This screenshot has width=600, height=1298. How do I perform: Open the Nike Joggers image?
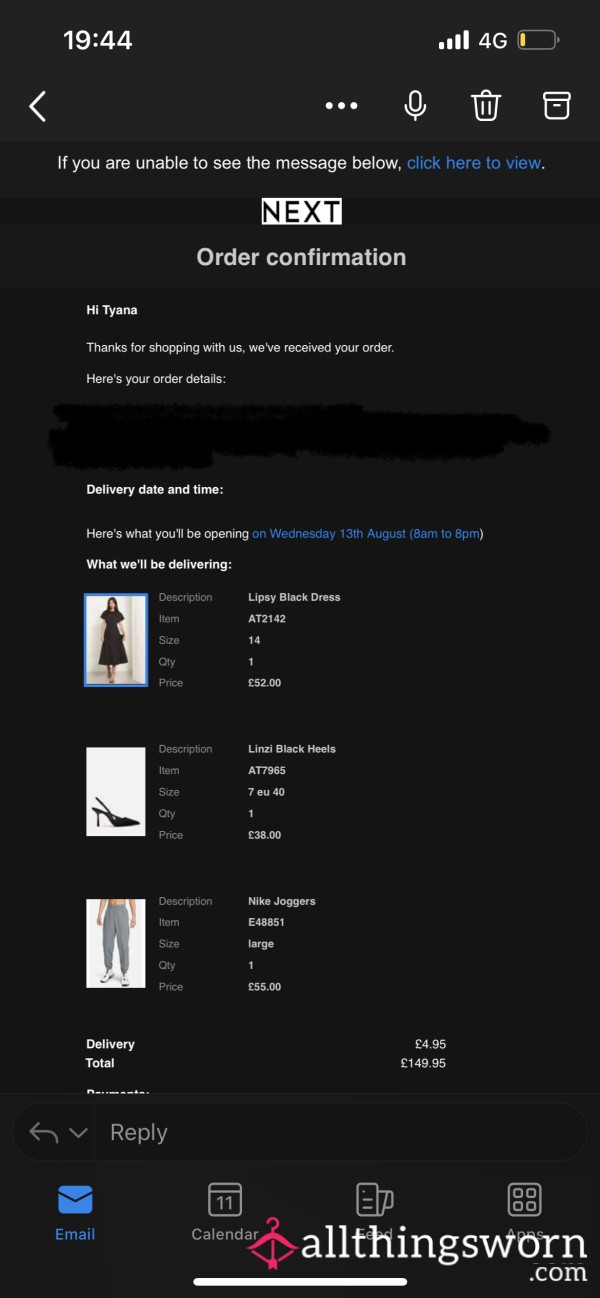[116, 943]
